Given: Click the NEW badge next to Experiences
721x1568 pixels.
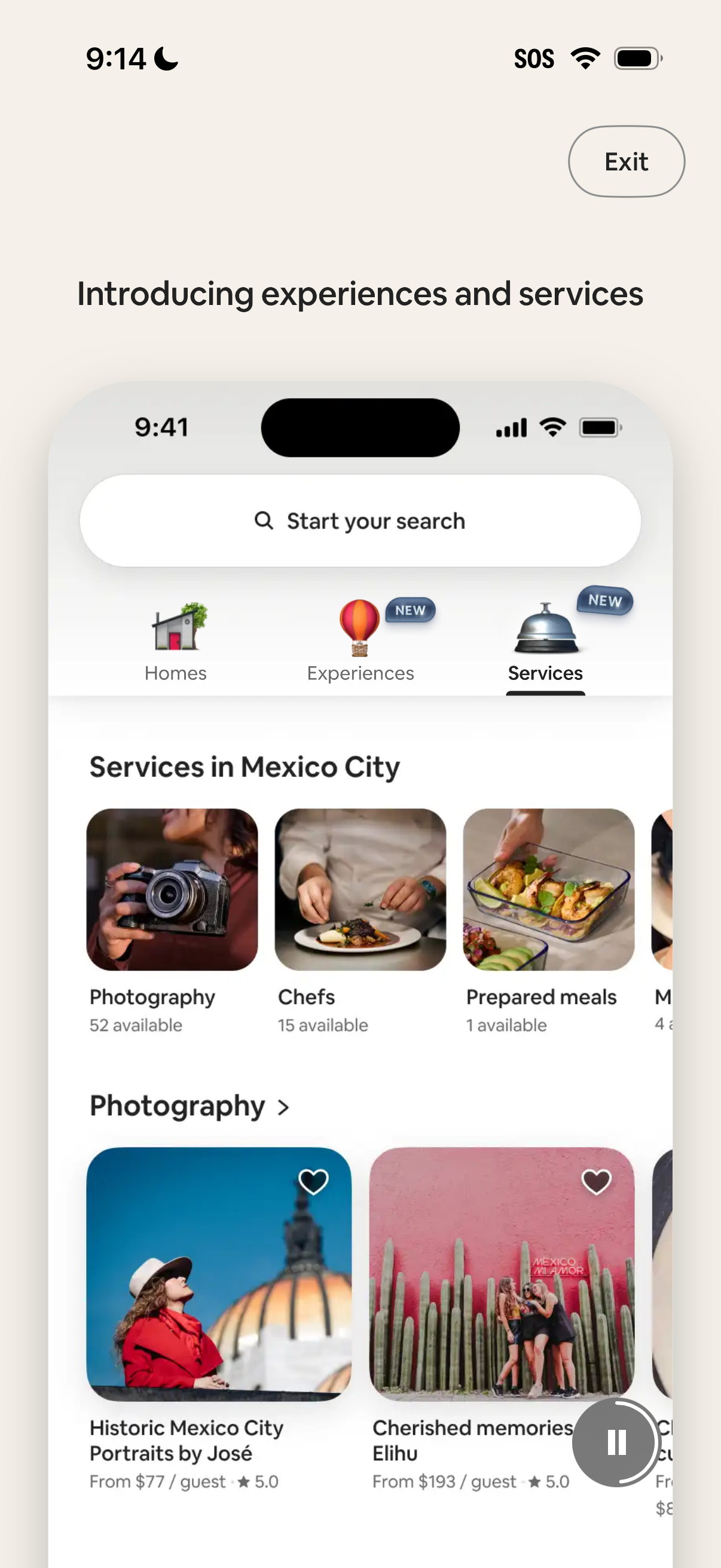Looking at the screenshot, I should (409, 610).
